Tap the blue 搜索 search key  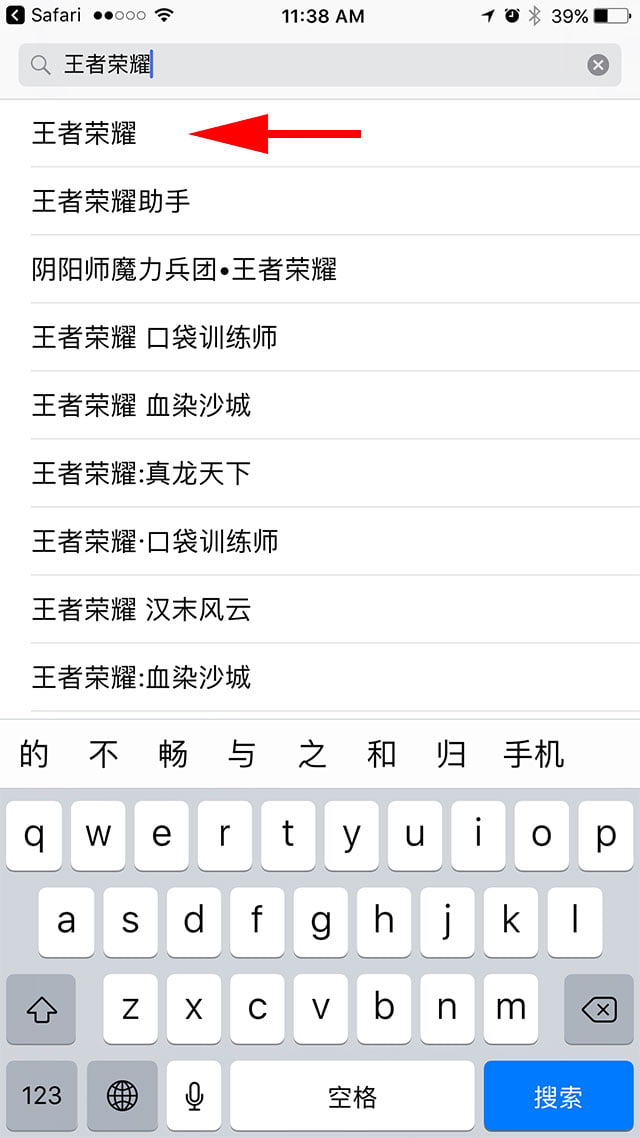tap(558, 1096)
